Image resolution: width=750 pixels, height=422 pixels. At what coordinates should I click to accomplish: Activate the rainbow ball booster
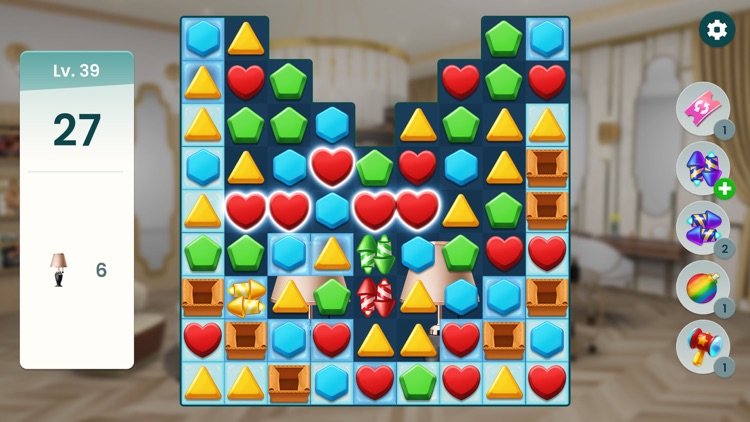point(702,288)
